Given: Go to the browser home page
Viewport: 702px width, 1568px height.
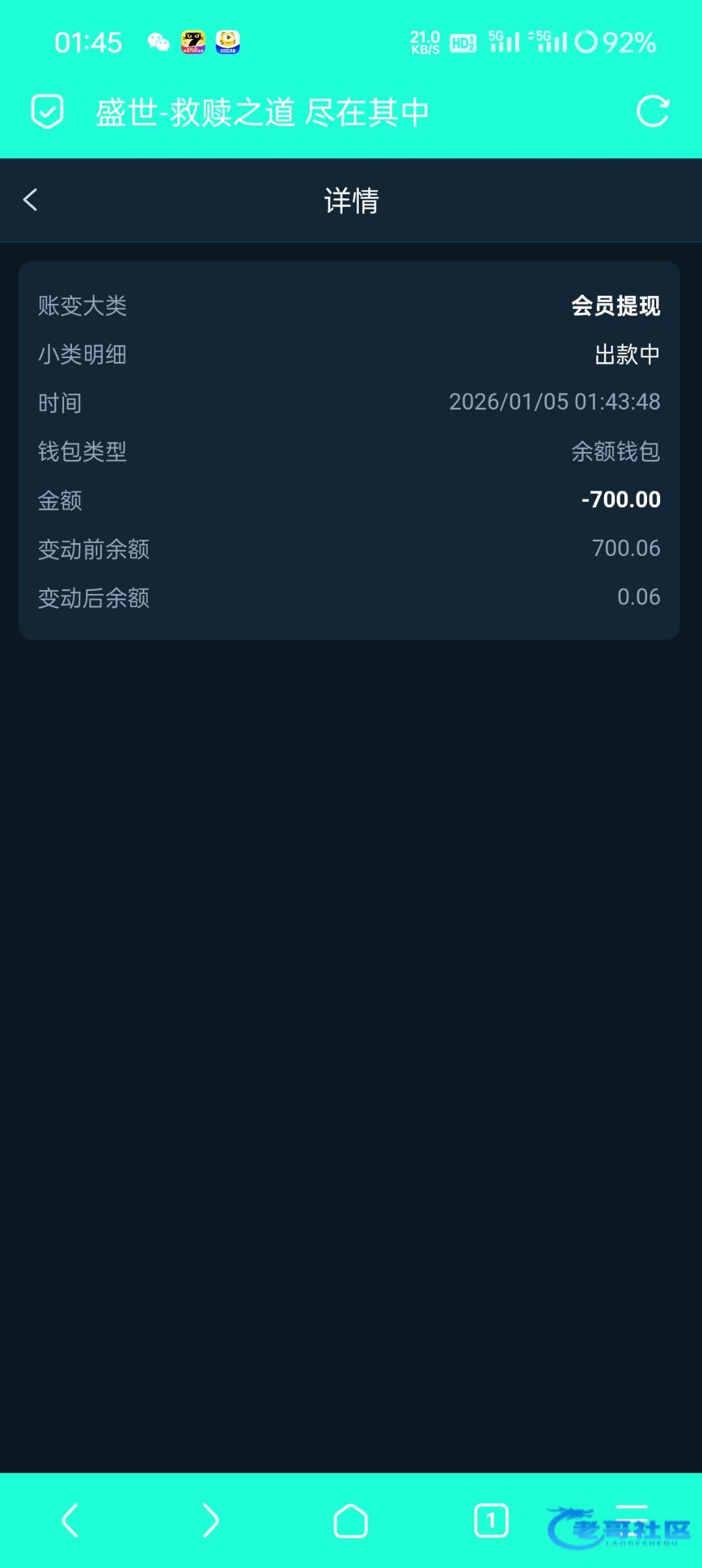Looking at the screenshot, I should 350,1520.
